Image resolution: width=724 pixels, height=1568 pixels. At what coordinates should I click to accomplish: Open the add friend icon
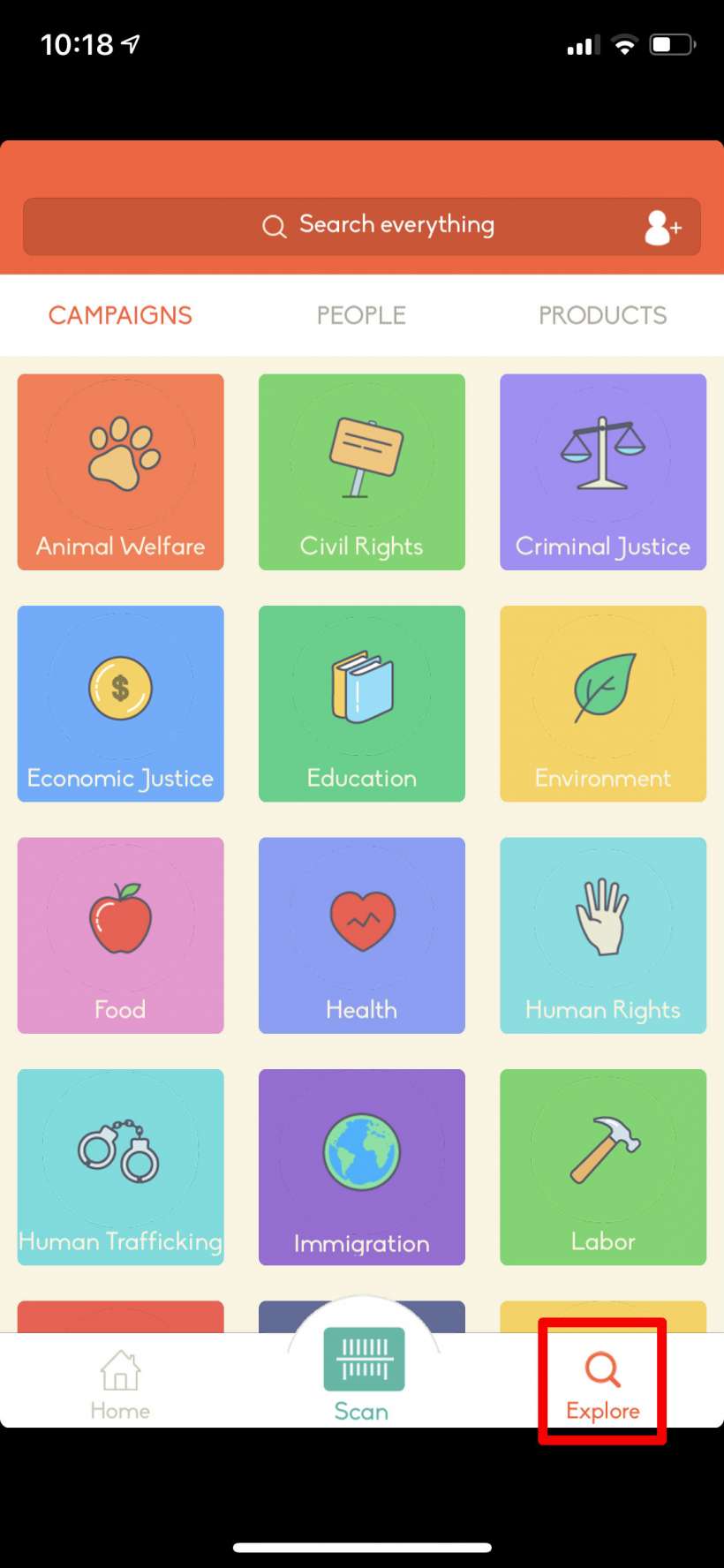tap(662, 227)
